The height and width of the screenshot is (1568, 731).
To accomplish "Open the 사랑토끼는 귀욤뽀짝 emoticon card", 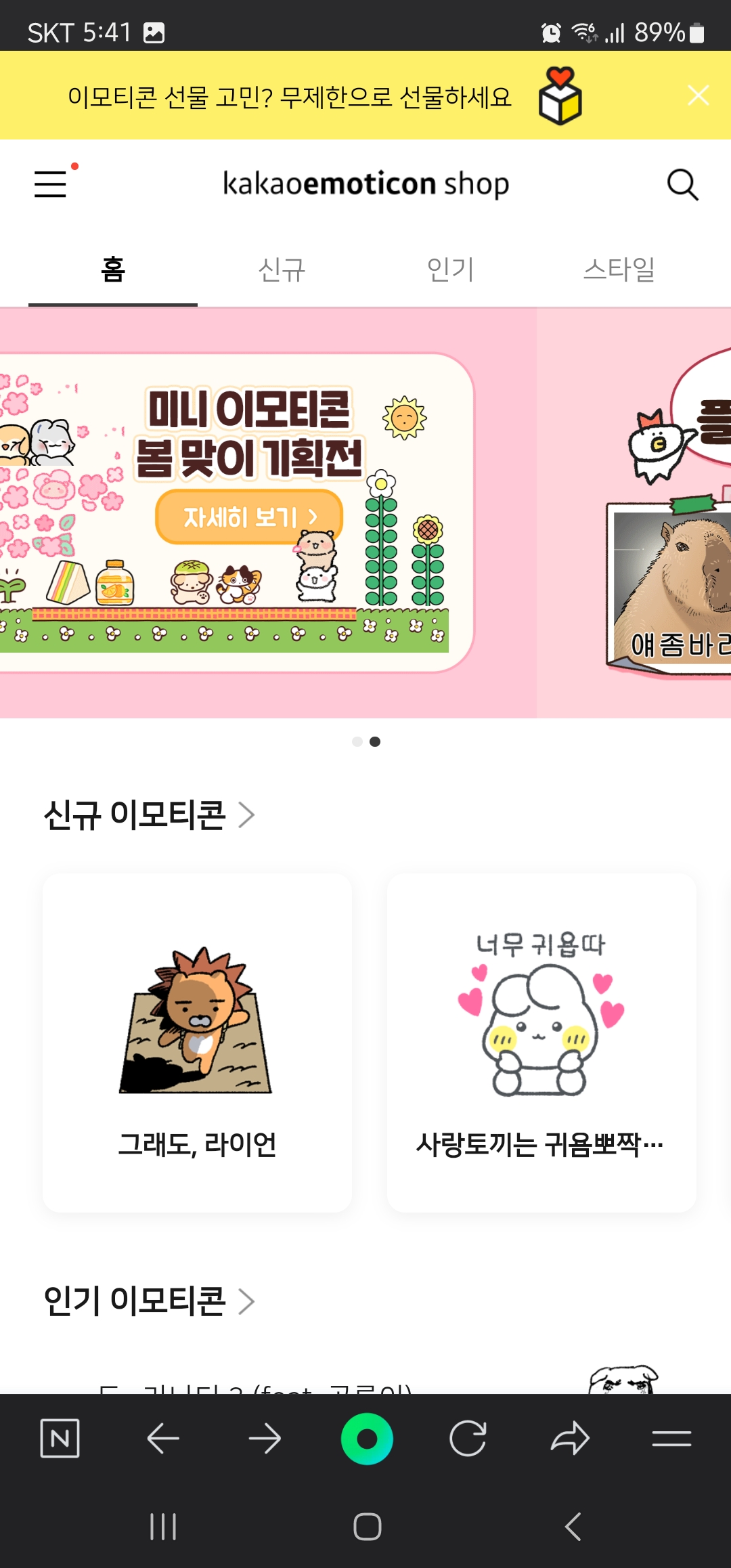I will click(x=541, y=1043).
